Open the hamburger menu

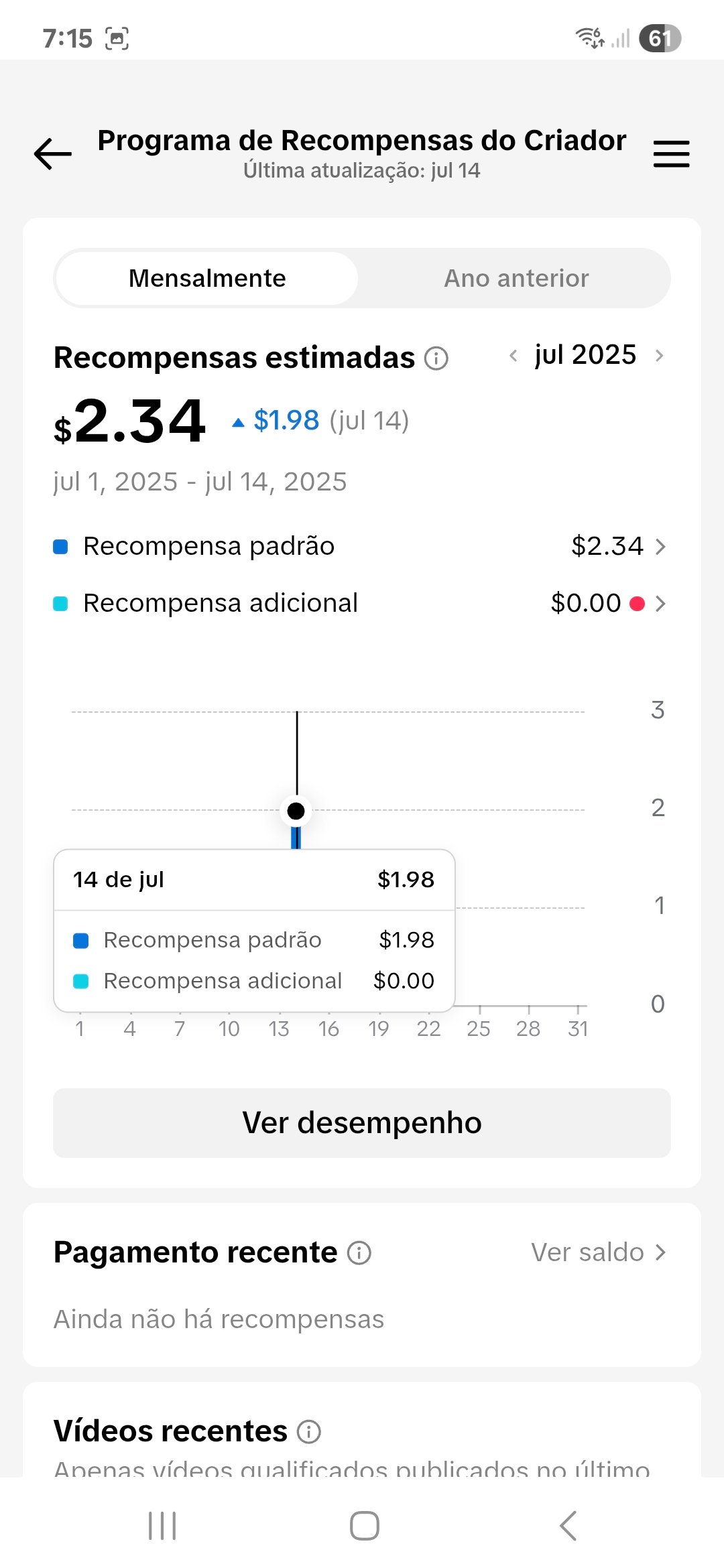(x=671, y=154)
